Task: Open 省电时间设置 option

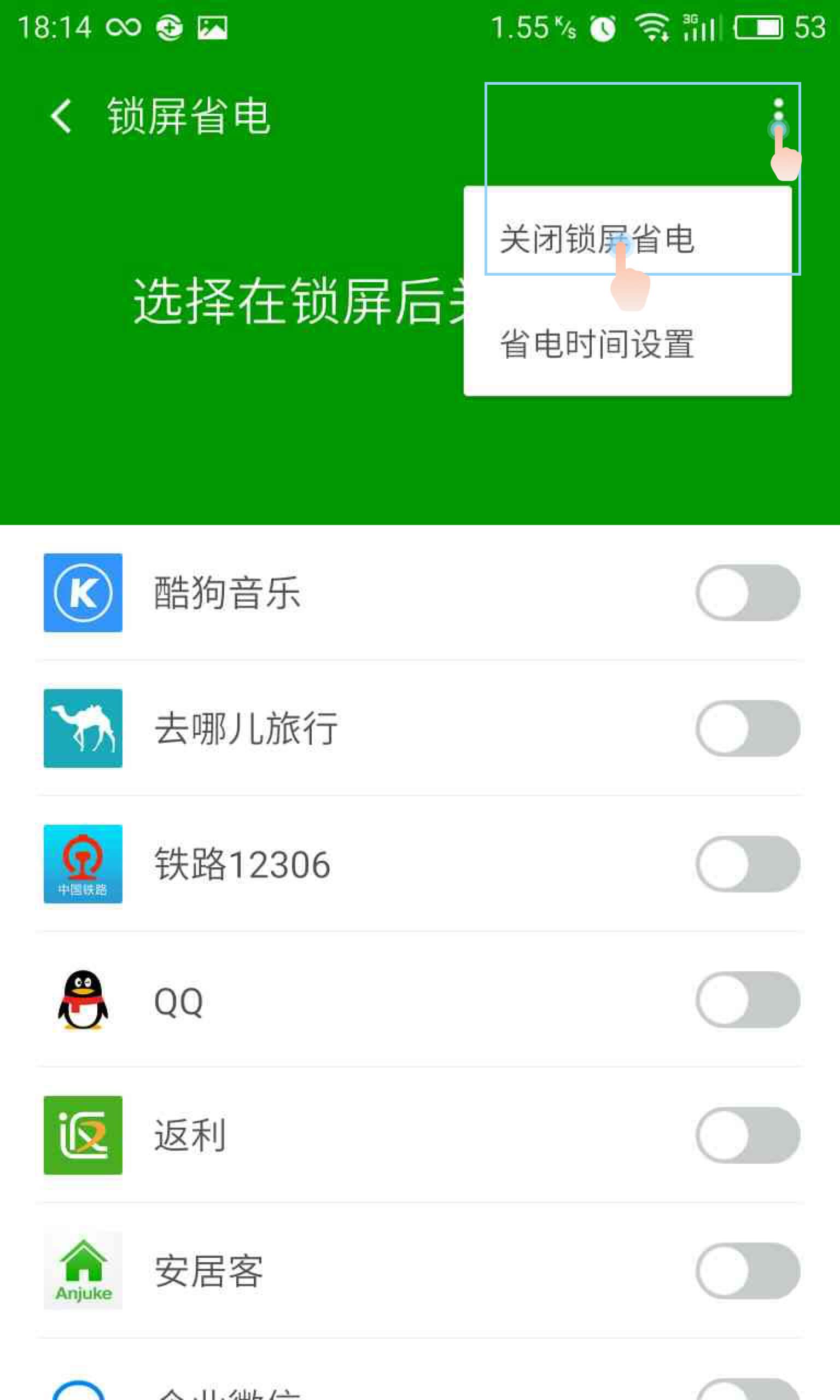Action: pos(597,343)
